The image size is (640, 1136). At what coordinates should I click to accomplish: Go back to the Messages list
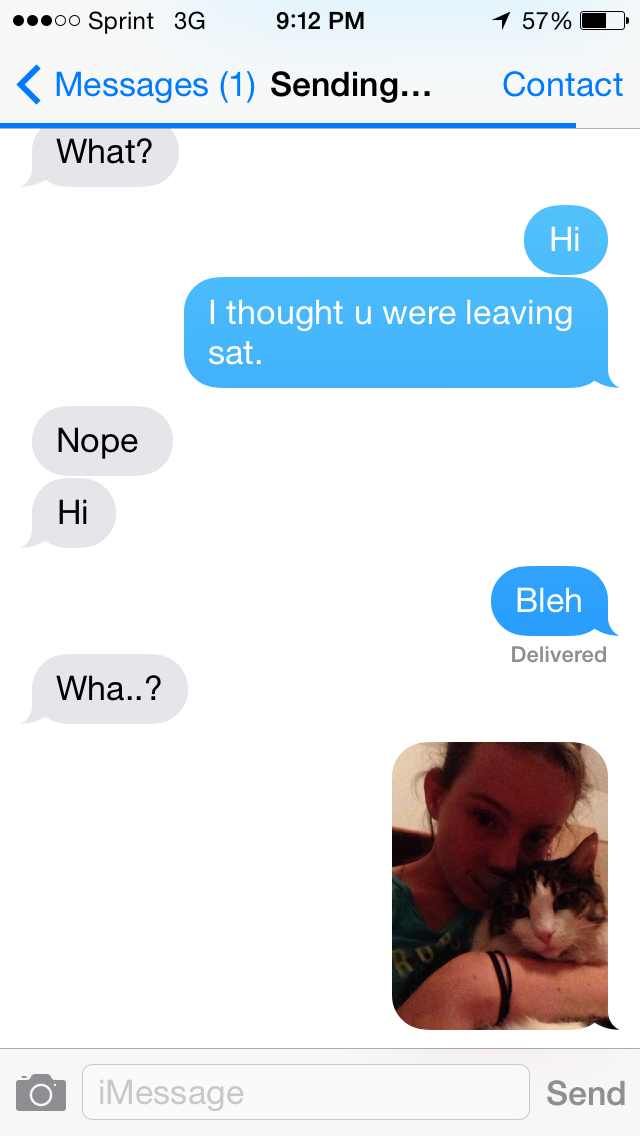point(136,85)
